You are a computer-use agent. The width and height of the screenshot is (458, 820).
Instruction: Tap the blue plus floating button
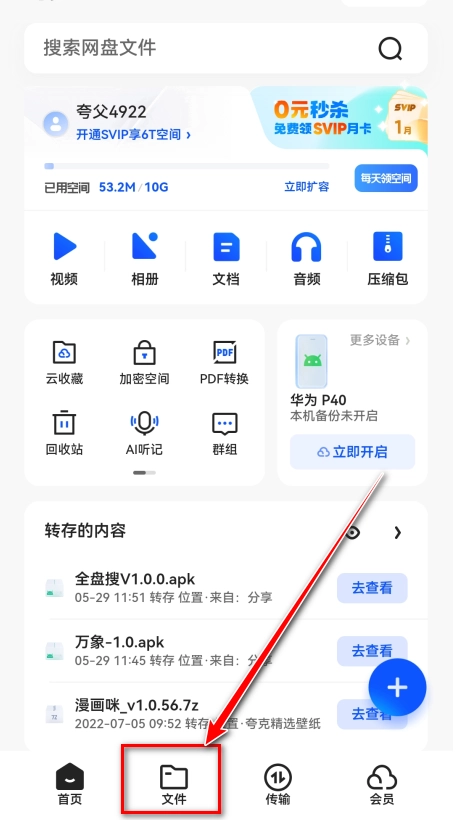pos(397,687)
